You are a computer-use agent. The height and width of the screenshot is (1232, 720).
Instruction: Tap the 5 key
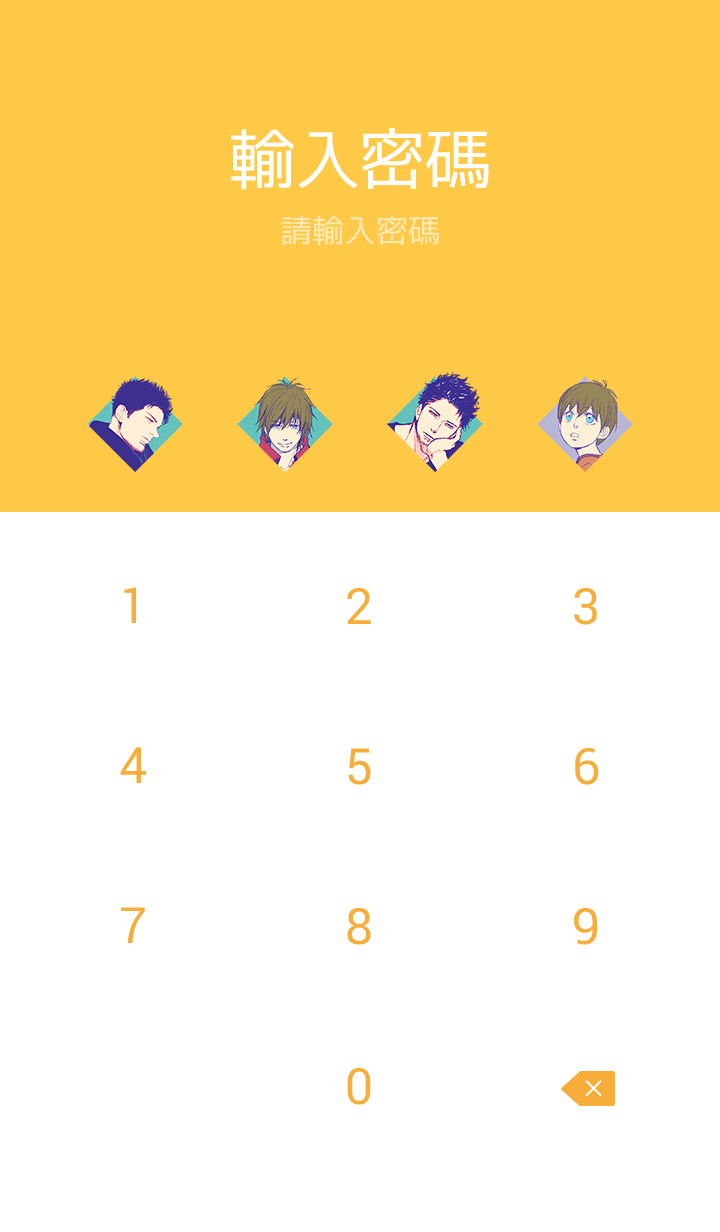point(359,767)
